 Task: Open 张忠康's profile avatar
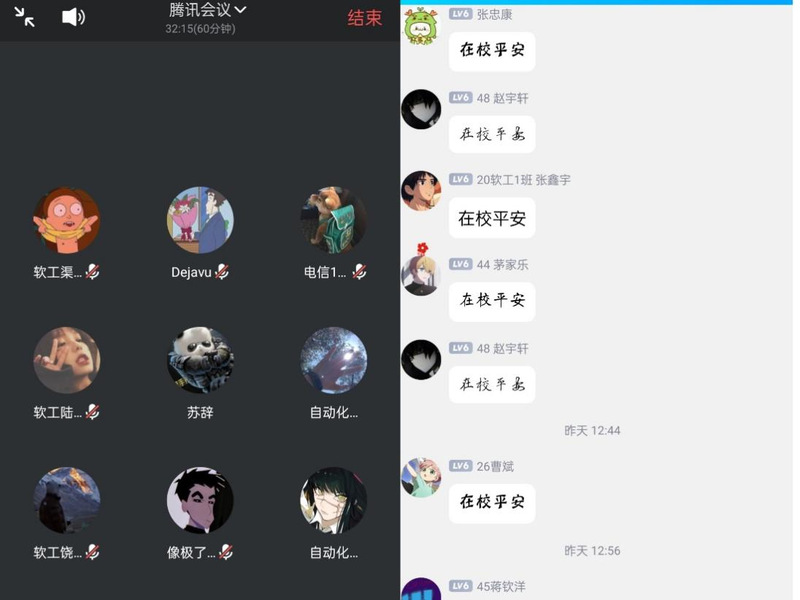[x=421, y=26]
